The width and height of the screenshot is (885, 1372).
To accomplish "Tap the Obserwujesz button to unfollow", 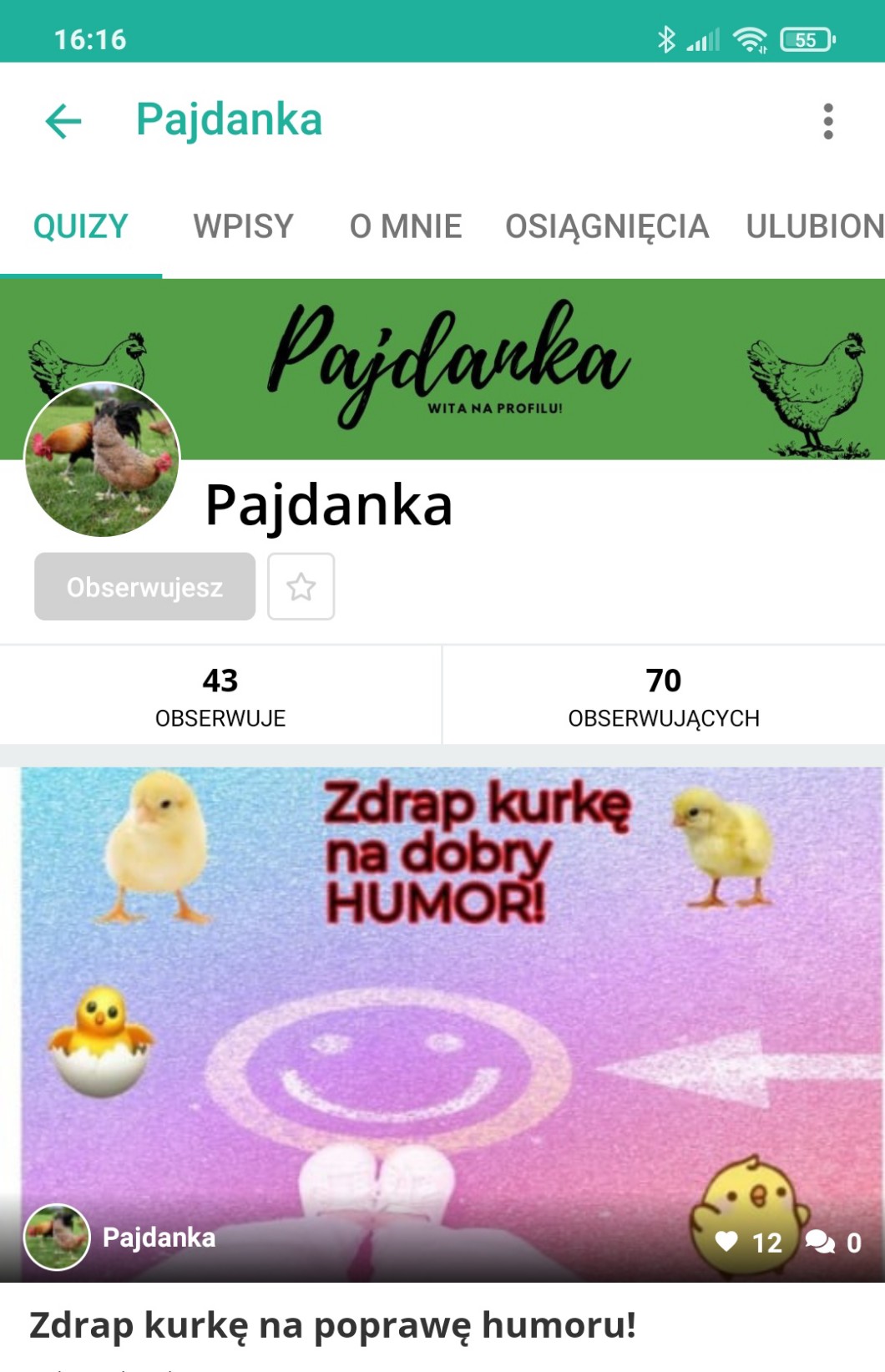I will point(144,586).
